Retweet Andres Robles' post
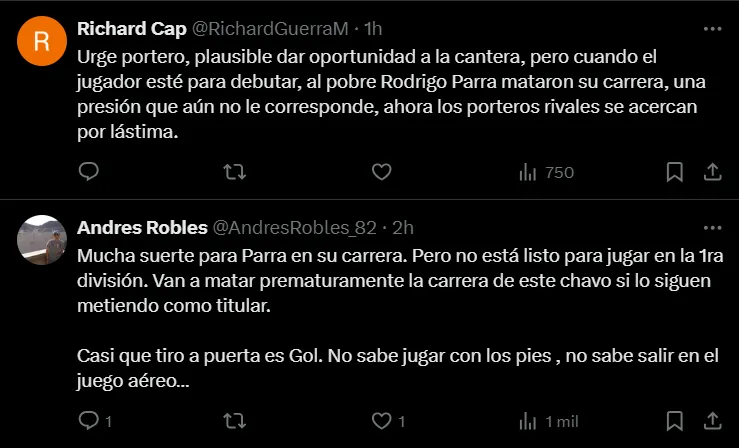The height and width of the screenshot is (448, 739). coord(235,420)
